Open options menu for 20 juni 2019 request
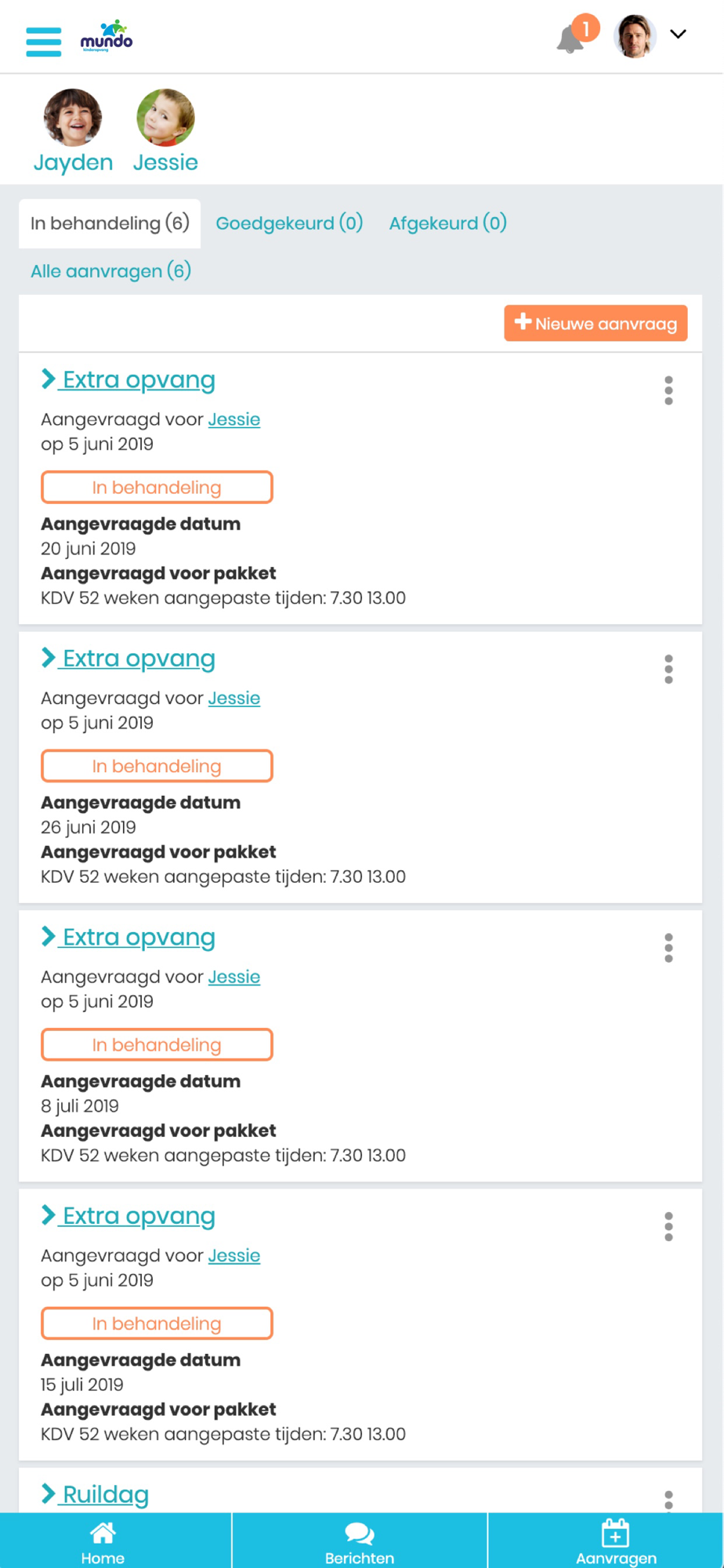The width and height of the screenshot is (724, 1568). tap(668, 390)
